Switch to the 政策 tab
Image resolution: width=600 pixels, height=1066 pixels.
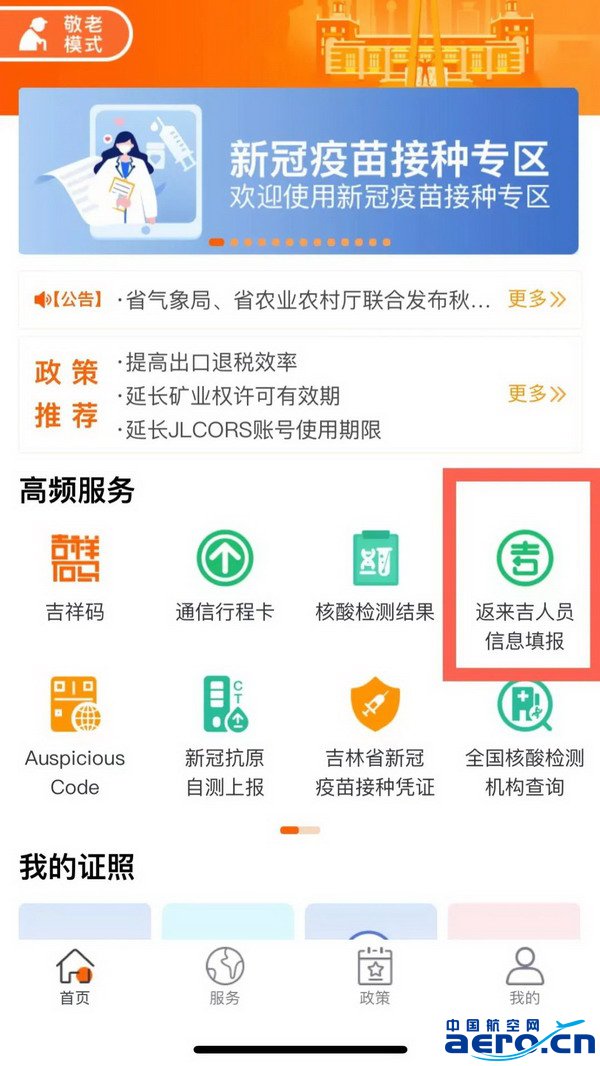pyautogui.click(x=375, y=977)
